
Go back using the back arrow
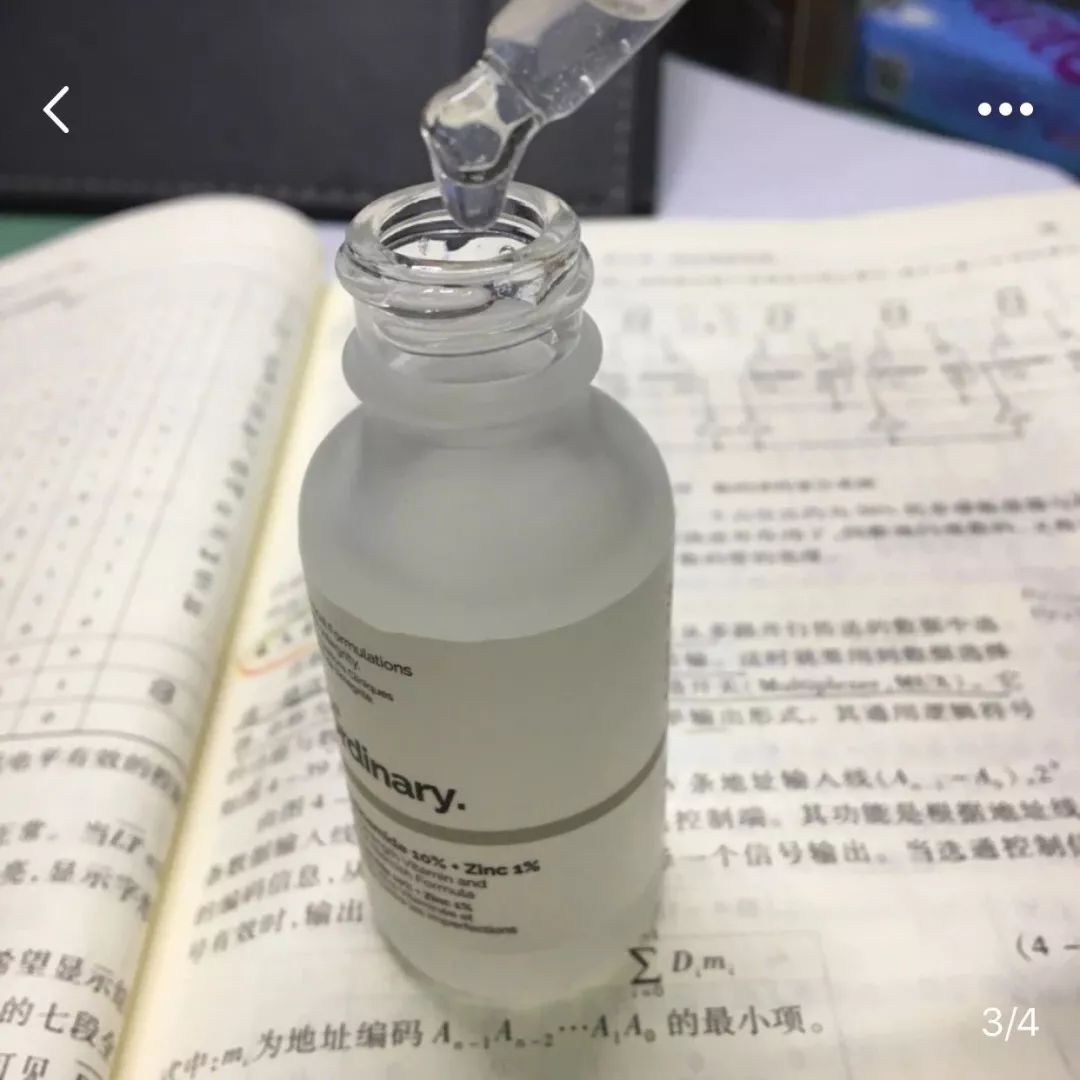pyautogui.click(x=57, y=110)
